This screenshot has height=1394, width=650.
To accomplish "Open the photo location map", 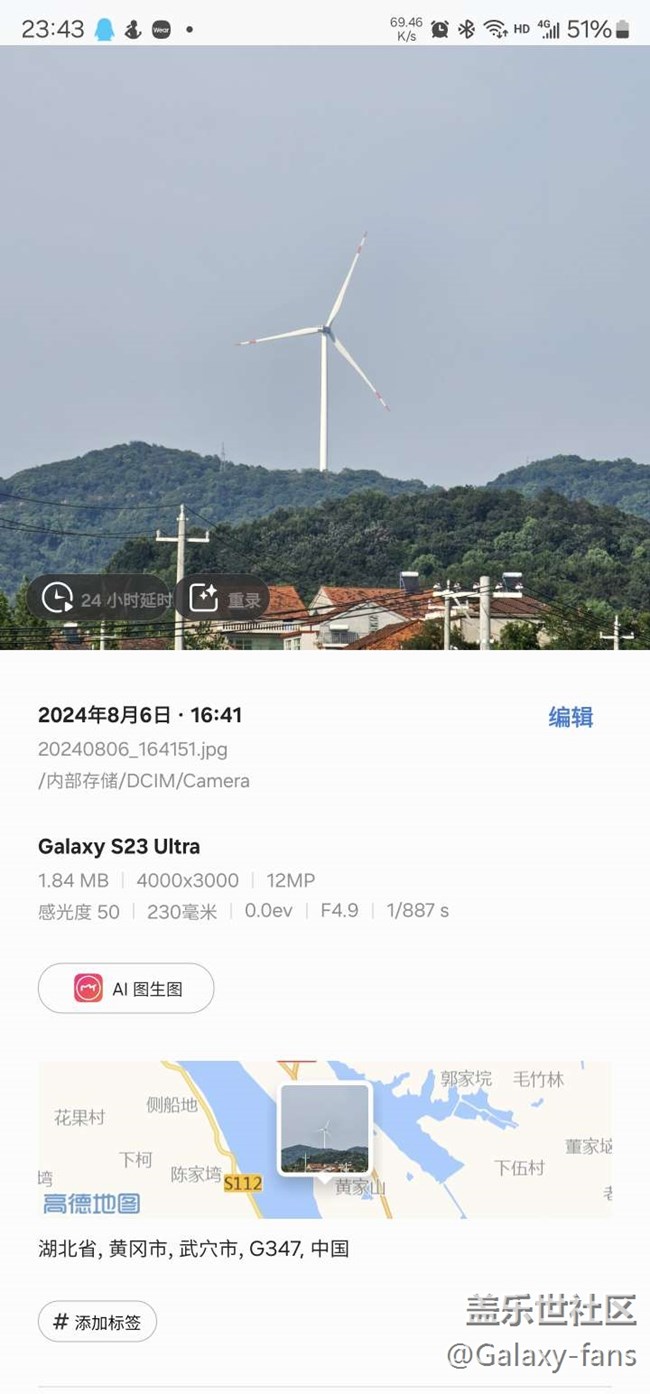I will point(324,1139).
